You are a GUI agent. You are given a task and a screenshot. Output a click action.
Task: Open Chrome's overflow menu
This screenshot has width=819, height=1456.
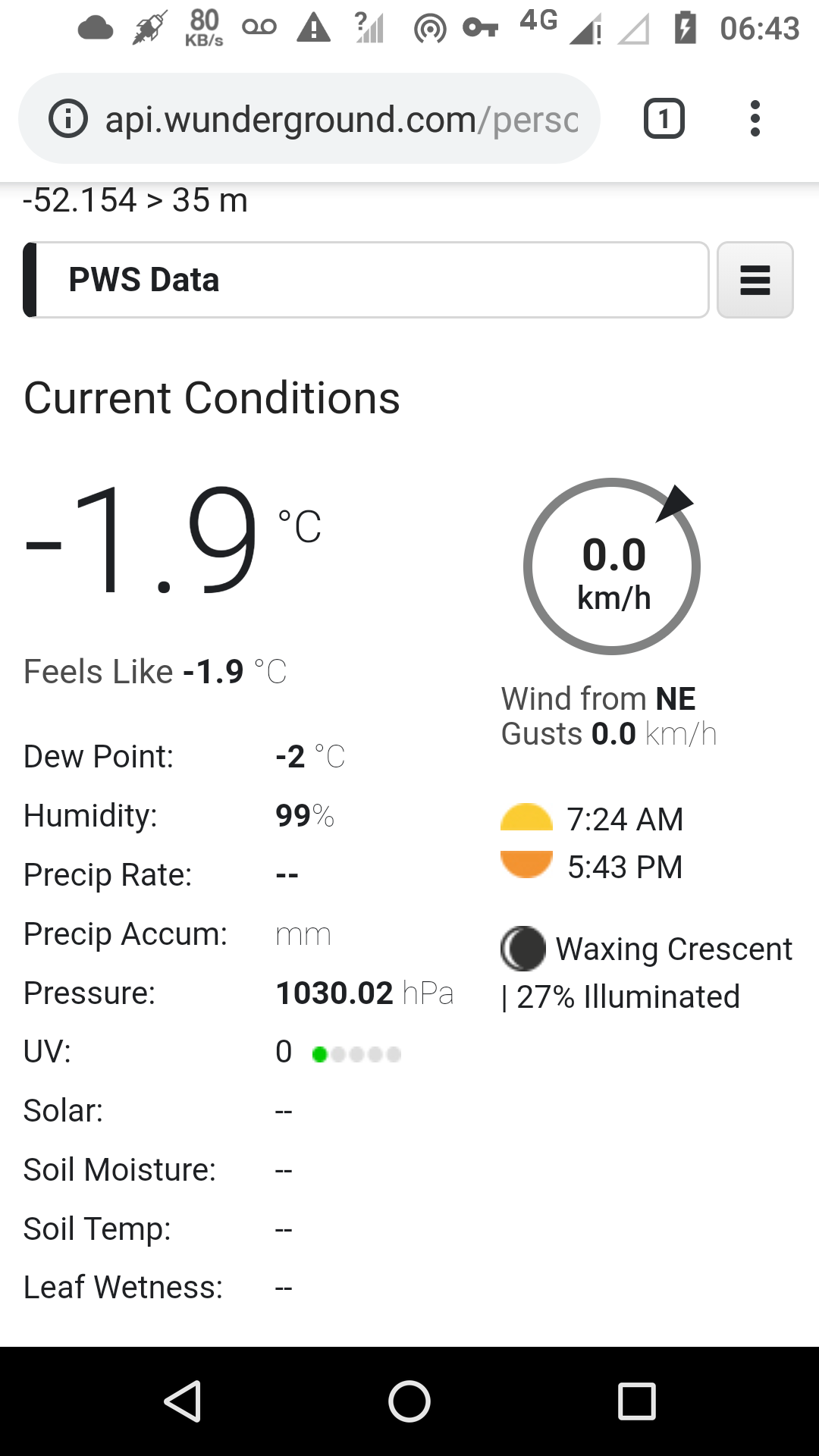[755, 119]
